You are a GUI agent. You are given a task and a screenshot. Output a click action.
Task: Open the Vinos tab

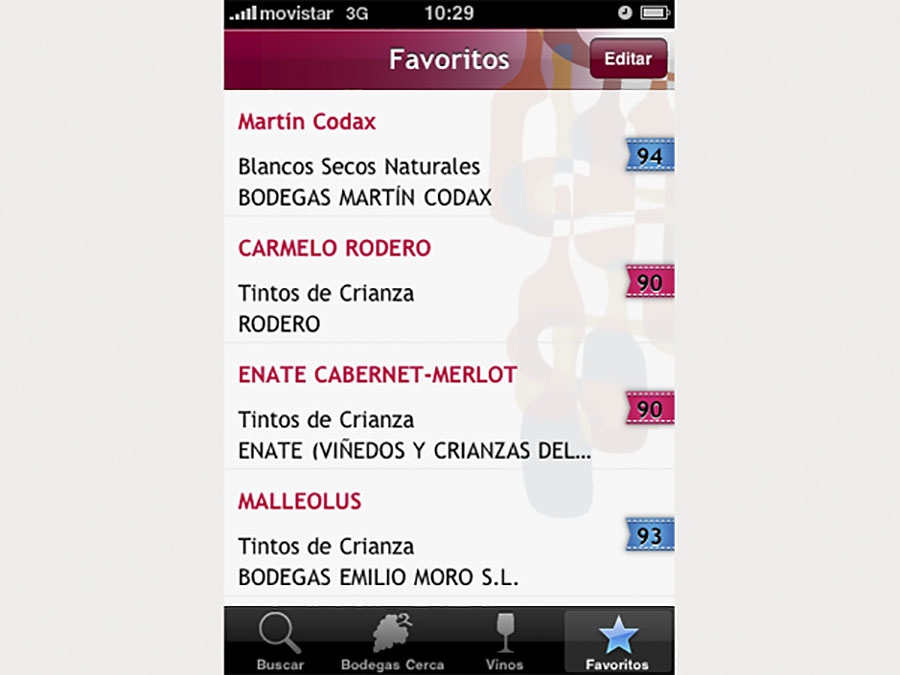coord(505,641)
